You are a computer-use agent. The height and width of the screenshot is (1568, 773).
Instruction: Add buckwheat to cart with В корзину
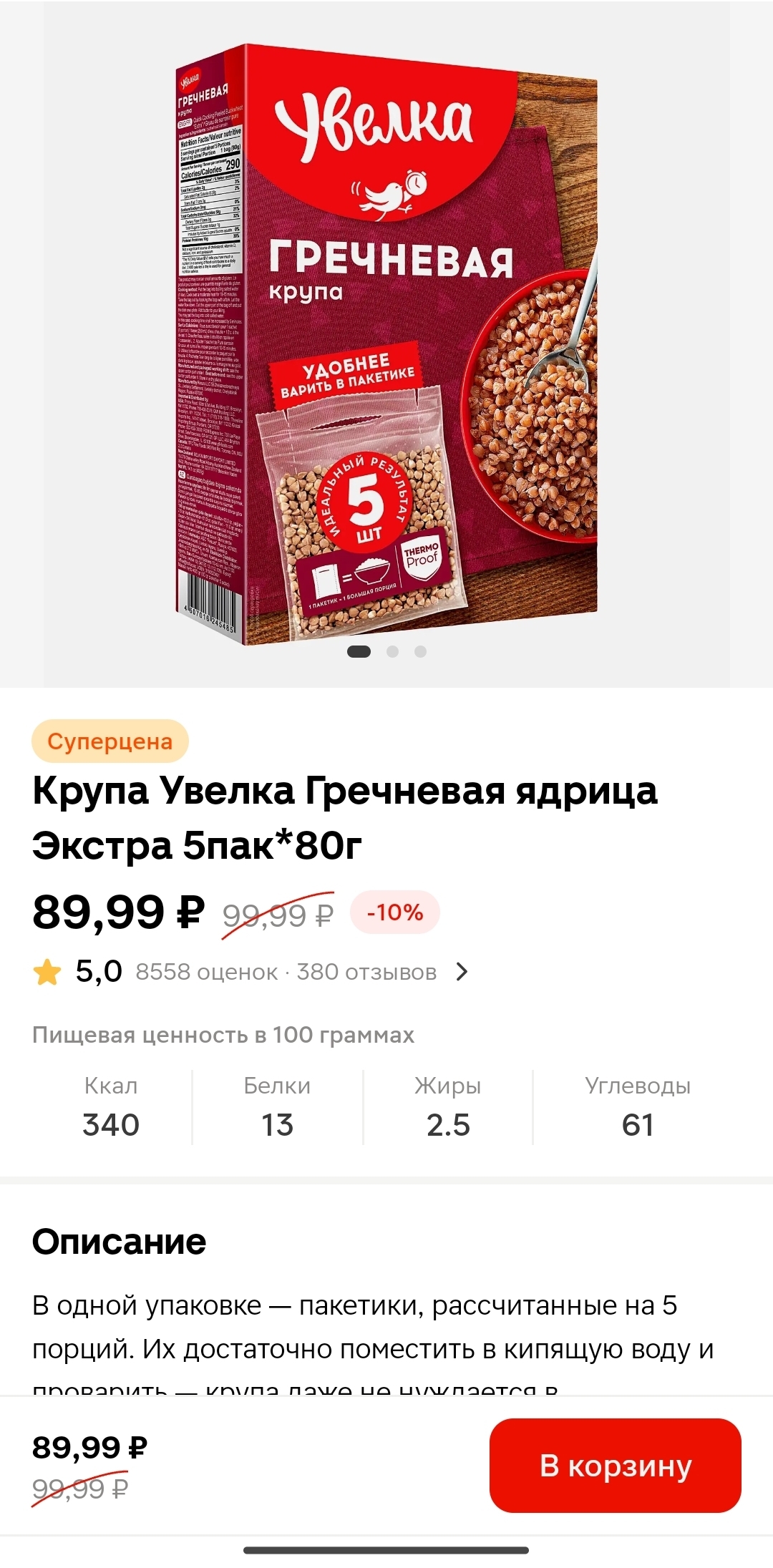click(615, 1465)
